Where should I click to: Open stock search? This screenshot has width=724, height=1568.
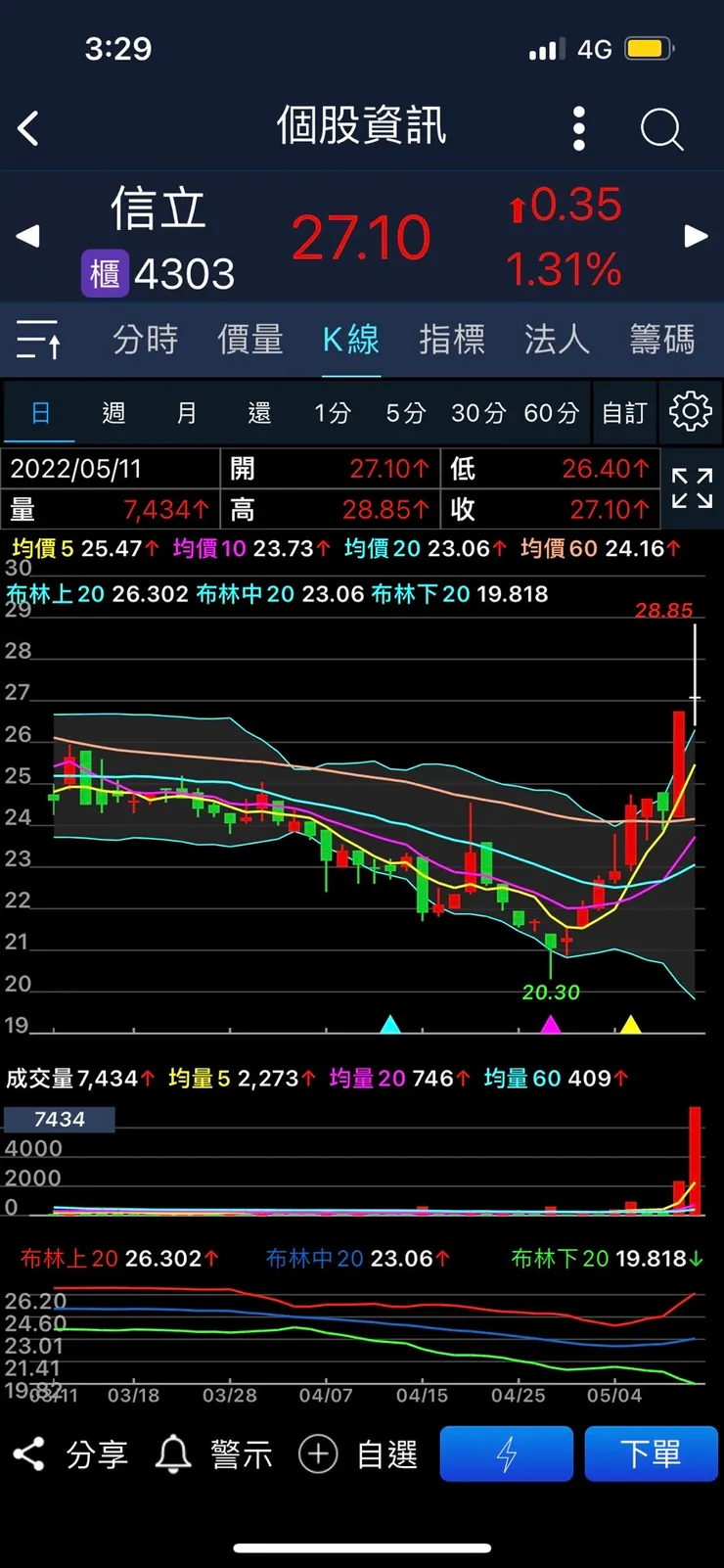coord(661,128)
